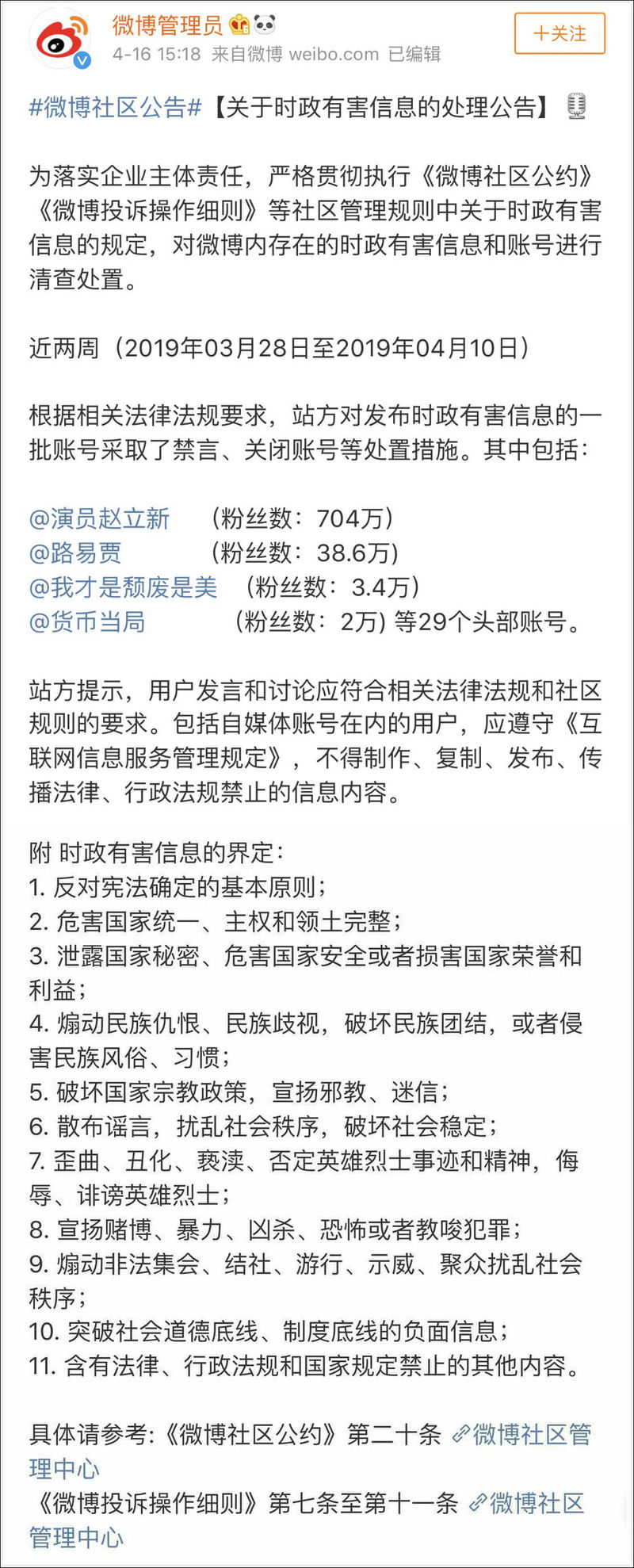Open the @我才是颓废是美 mention
634x1568 pixels.
(123, 587)
